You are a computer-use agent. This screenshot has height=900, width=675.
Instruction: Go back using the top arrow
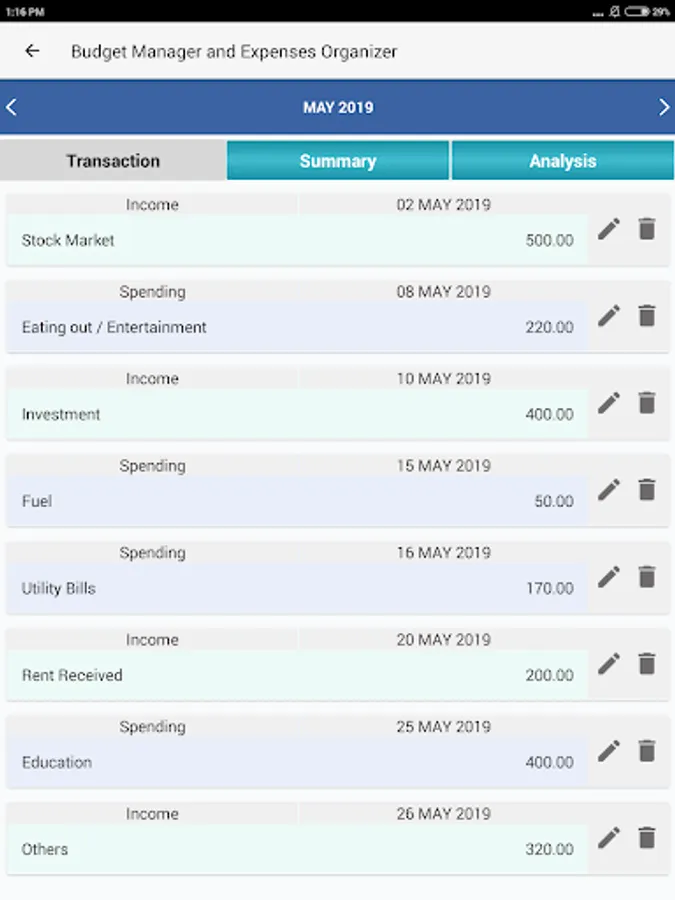(33, 51)
